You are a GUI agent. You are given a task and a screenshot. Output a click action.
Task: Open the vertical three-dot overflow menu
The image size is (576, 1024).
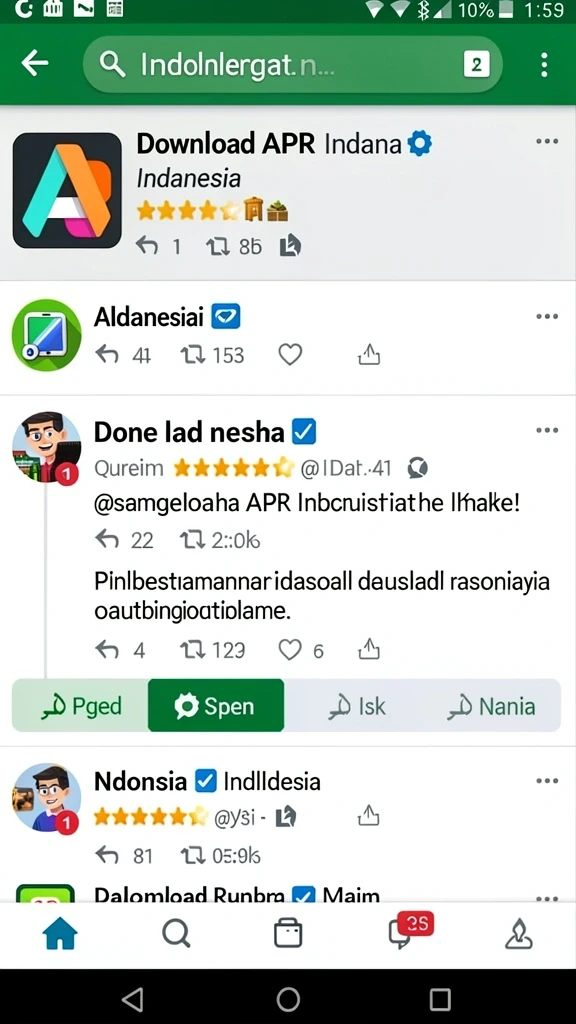tap(544, 65)
